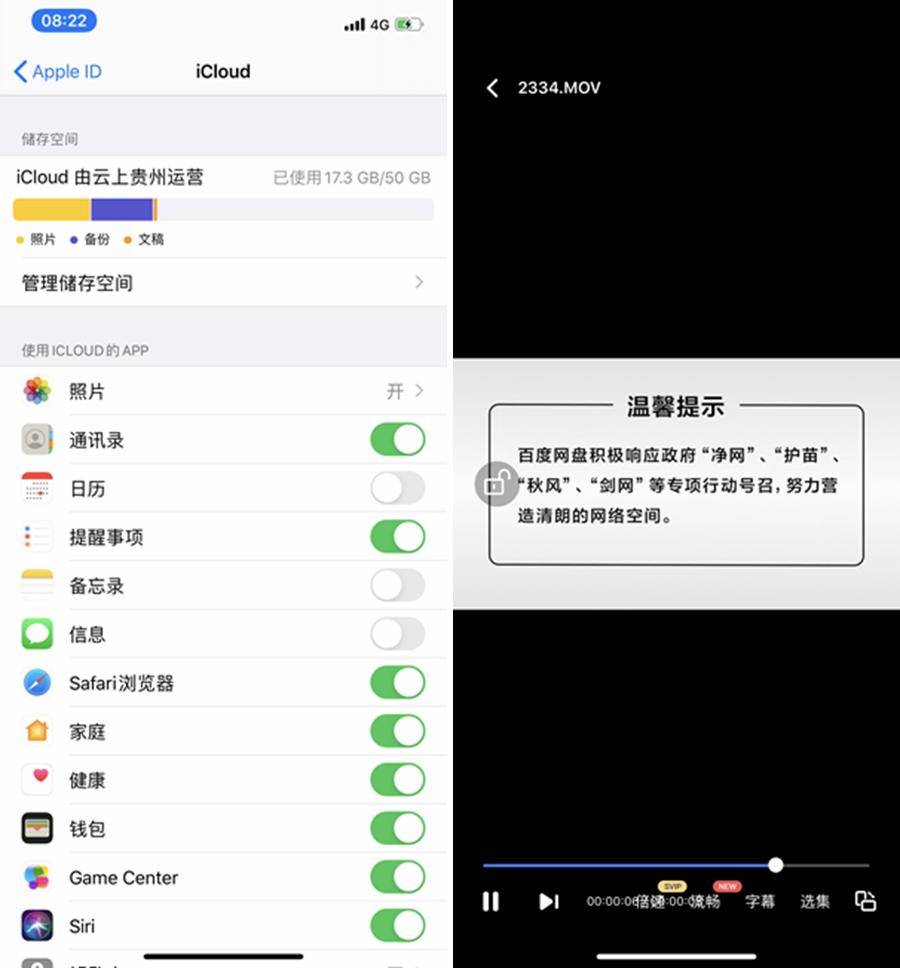Screen dimensions: 900x968
Task: Click the Game Center icon
Action: pos(37,877)
